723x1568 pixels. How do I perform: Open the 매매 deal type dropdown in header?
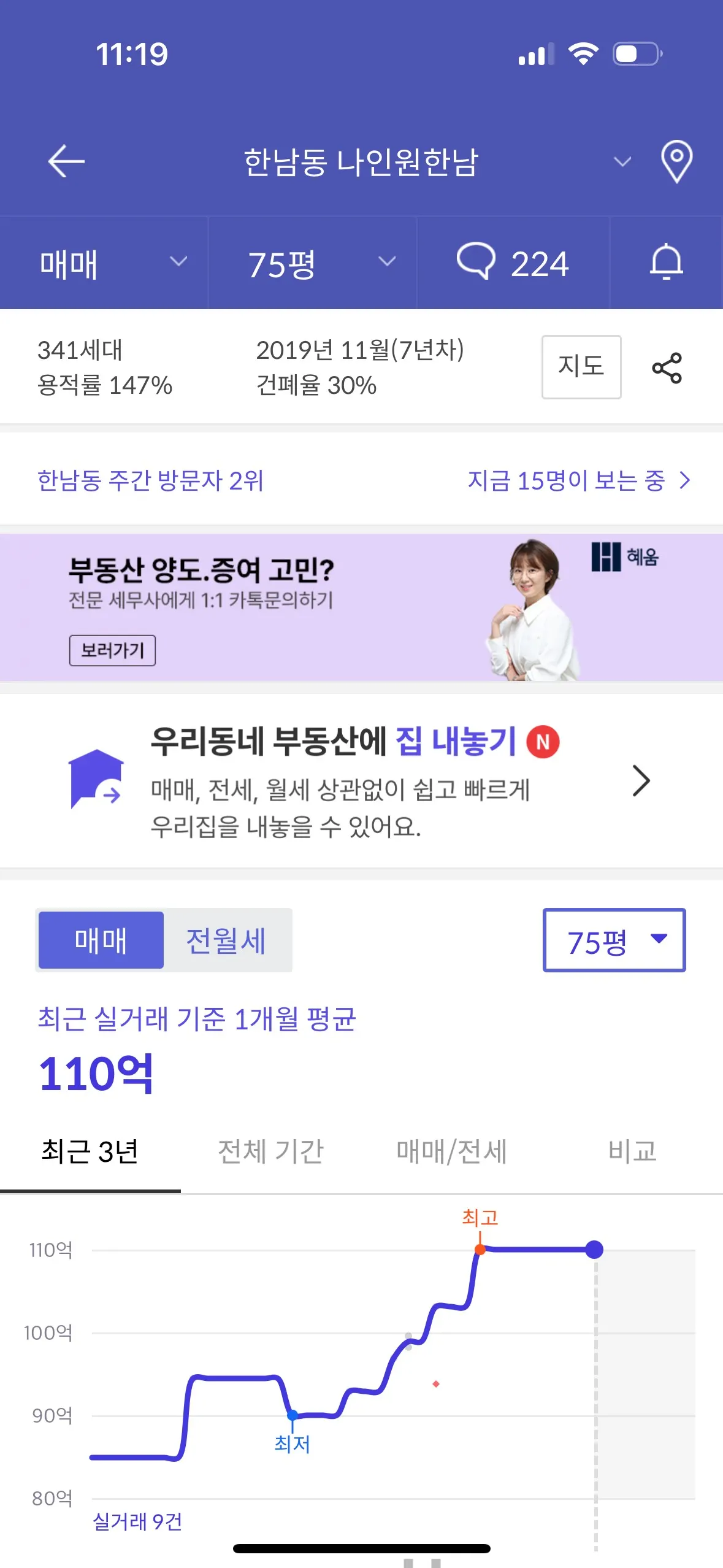pyautogui.click(x=104, y=264)
